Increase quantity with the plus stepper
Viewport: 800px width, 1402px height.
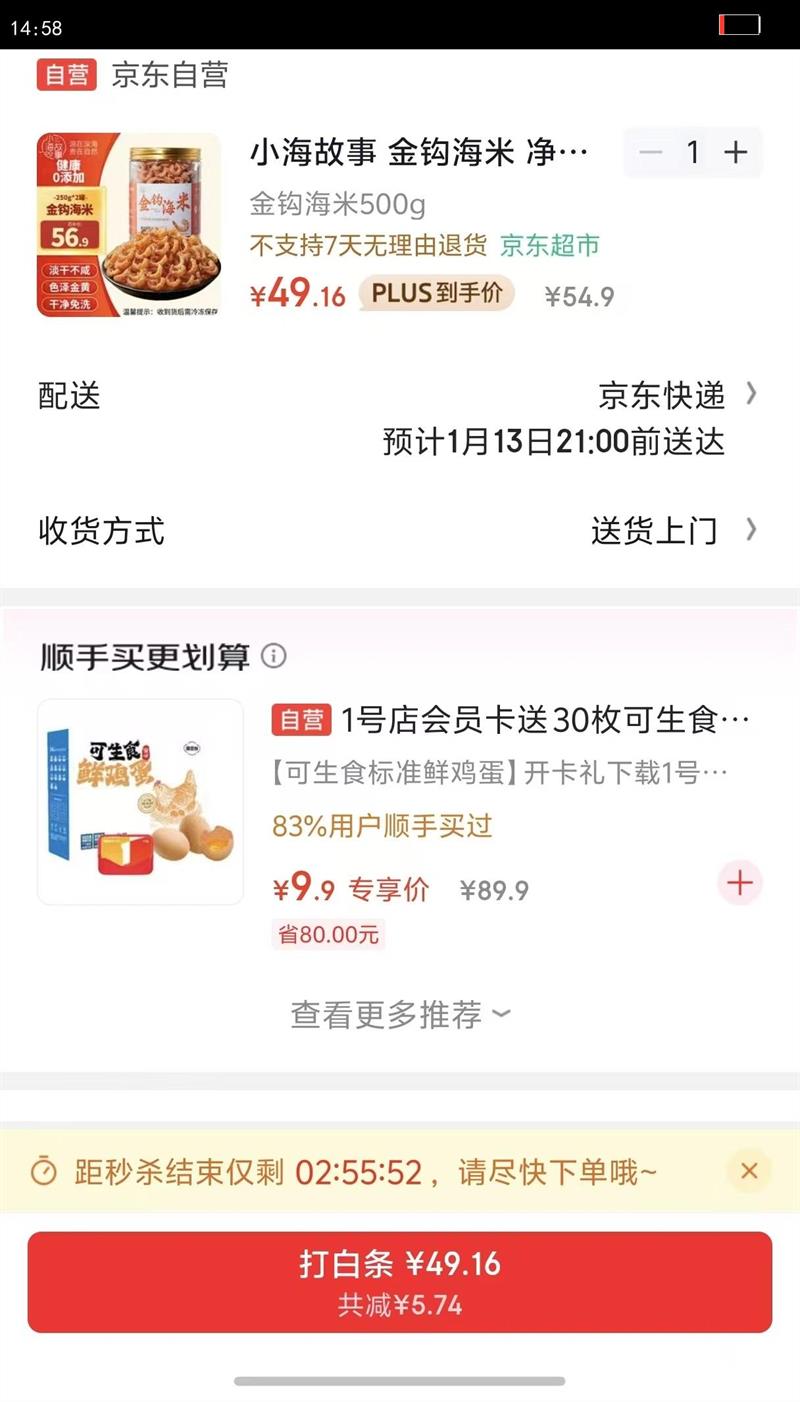point(735,152)
